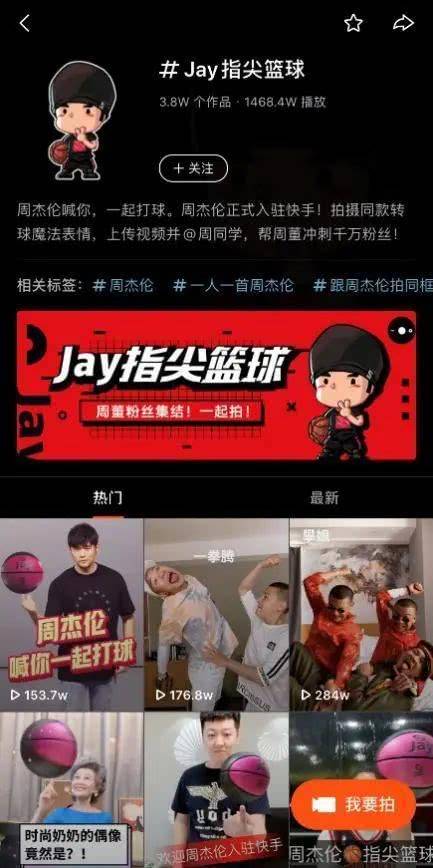This screenshot has height=868, width=433.
Task: Play the video with 153.7w views
Action: coord(71,614)
